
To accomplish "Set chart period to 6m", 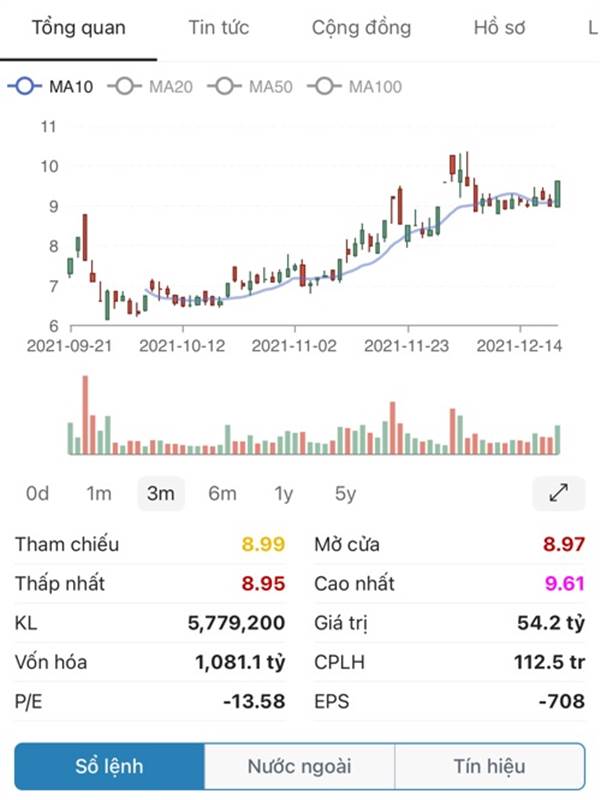I will (x=222, y=493).
